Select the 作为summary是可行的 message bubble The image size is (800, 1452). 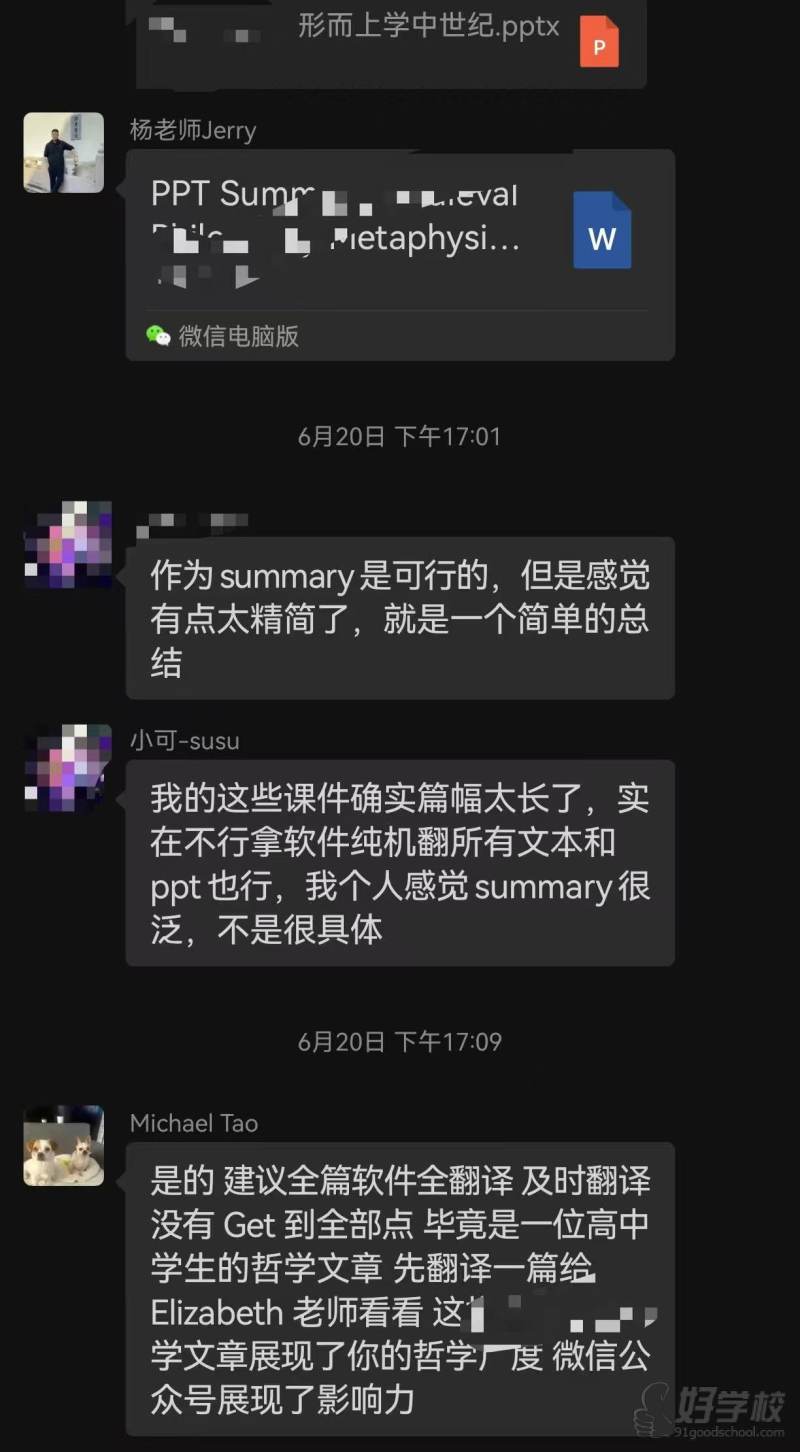(x=399, y=617)
